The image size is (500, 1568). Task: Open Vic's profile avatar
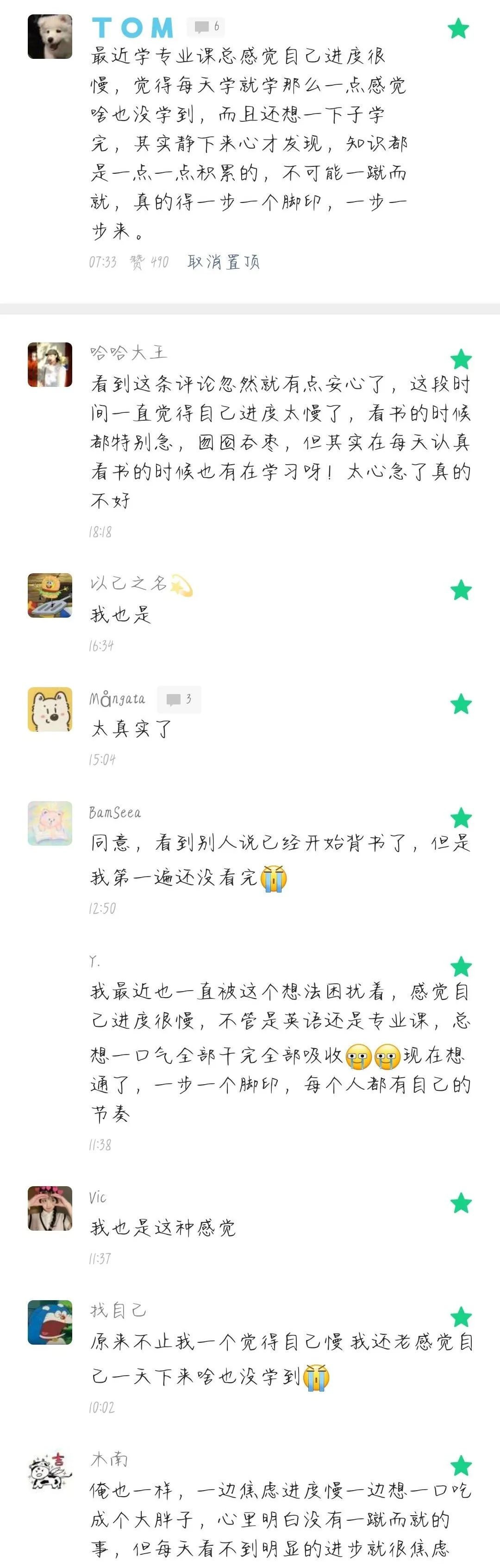coord(50,1208)
